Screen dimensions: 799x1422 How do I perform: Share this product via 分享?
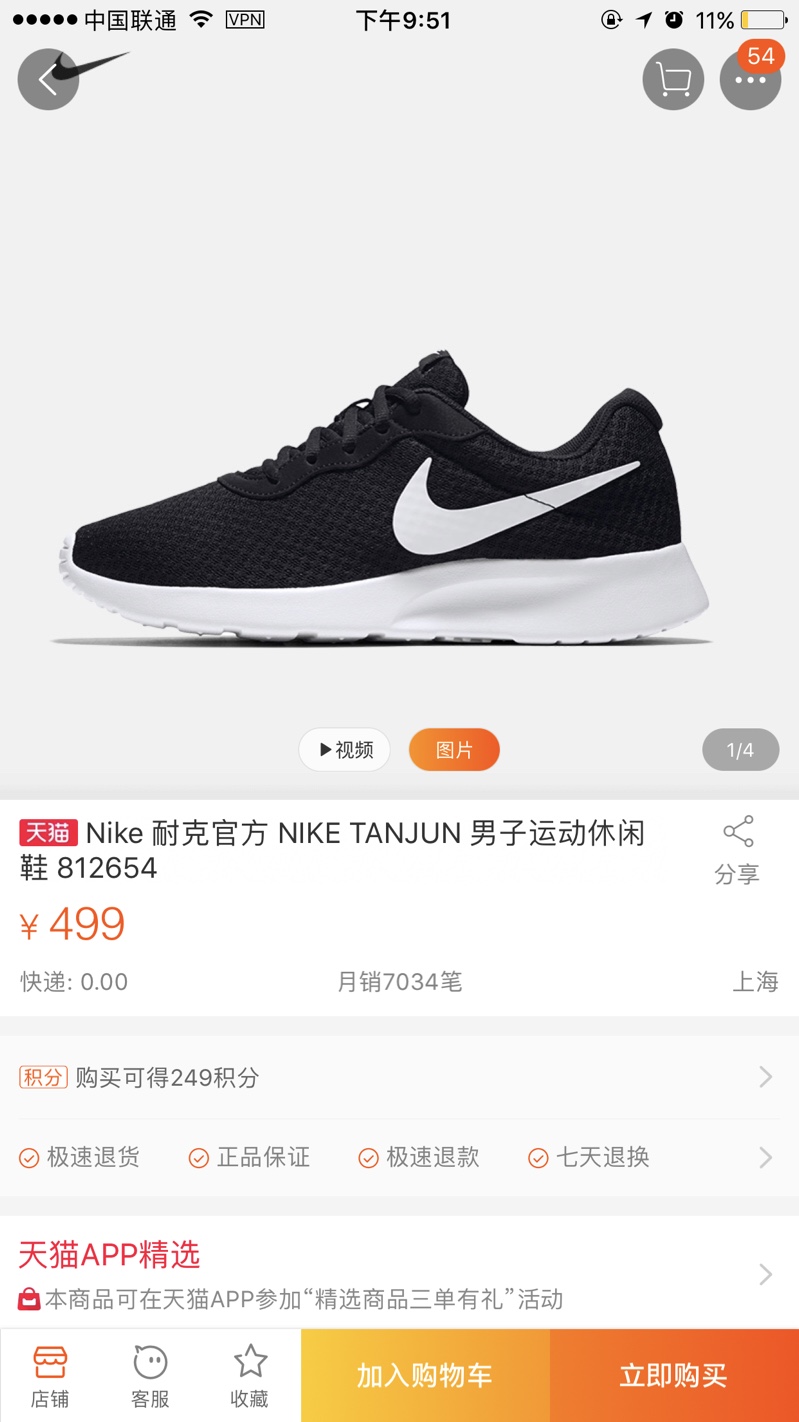(x=737, y=850)
